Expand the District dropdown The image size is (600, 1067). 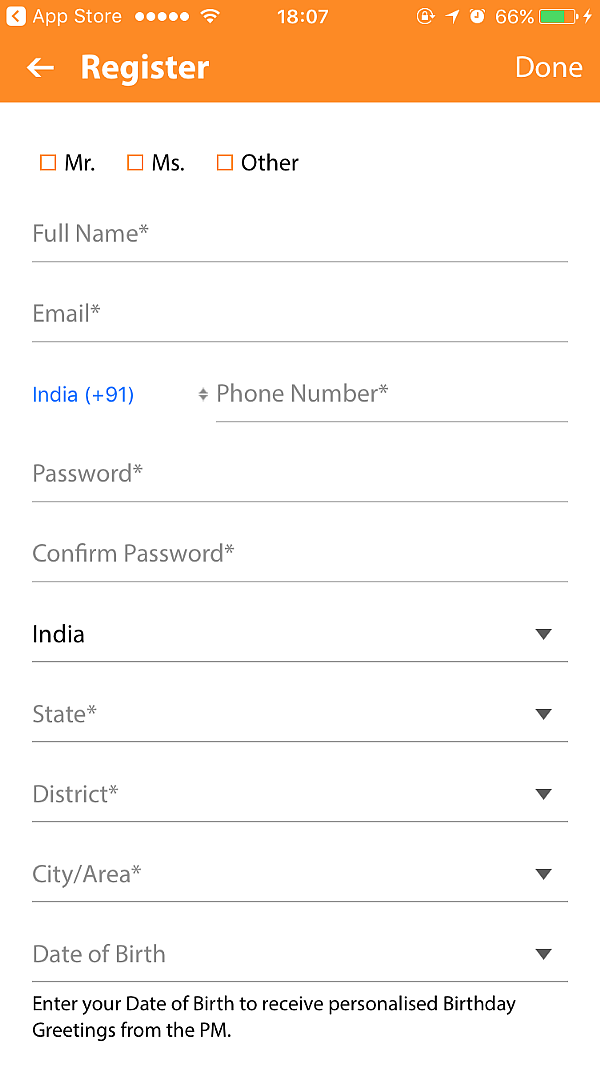pyautogui.click(x=300, y=794)
